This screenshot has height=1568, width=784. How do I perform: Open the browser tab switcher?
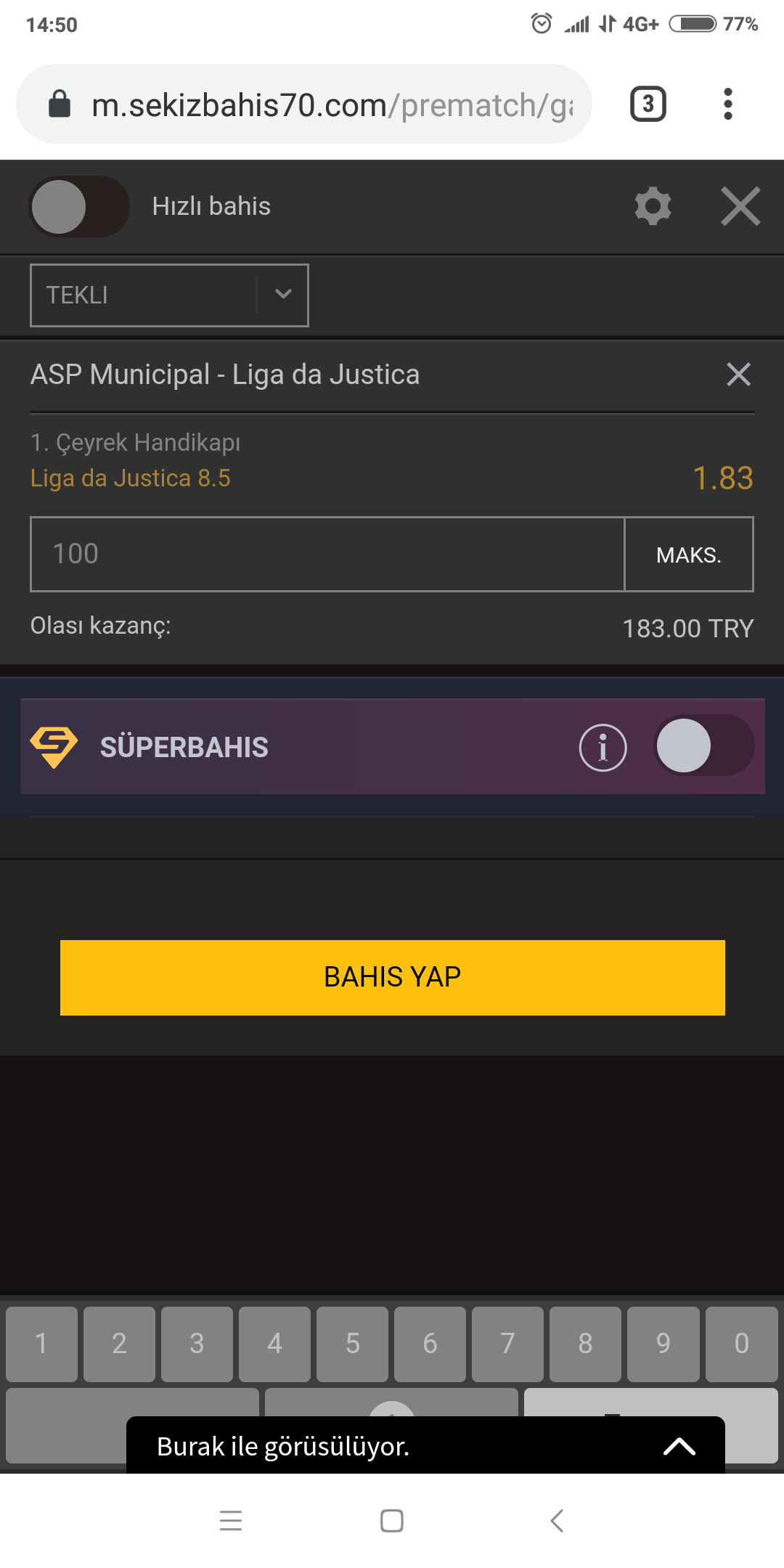click(x=648, y=104)
